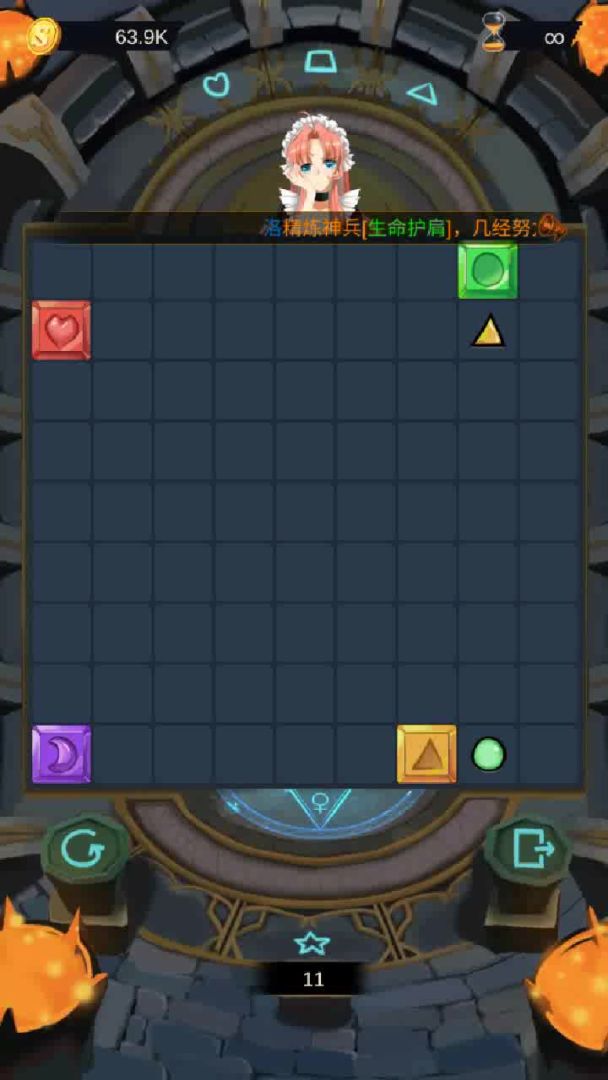Select the red heart block
The height and width of the screenshot is (1080, 608).
pyautogui.click(x=61, y=330)
